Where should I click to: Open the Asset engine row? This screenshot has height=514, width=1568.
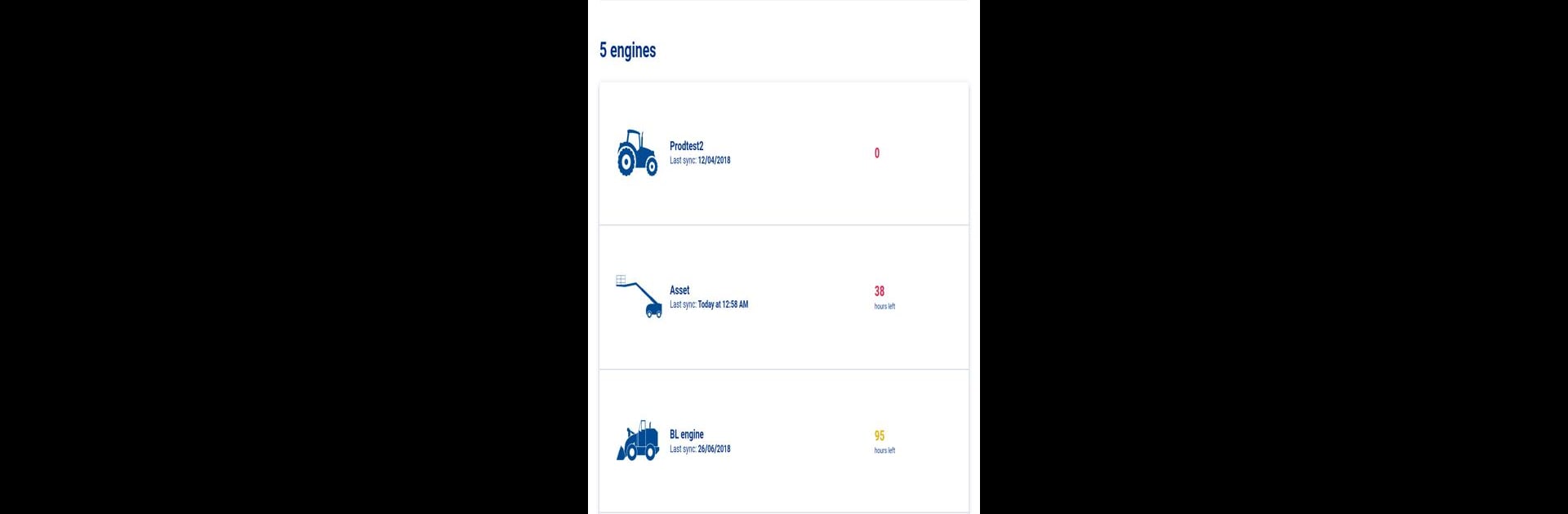click(x=782, y=298)
